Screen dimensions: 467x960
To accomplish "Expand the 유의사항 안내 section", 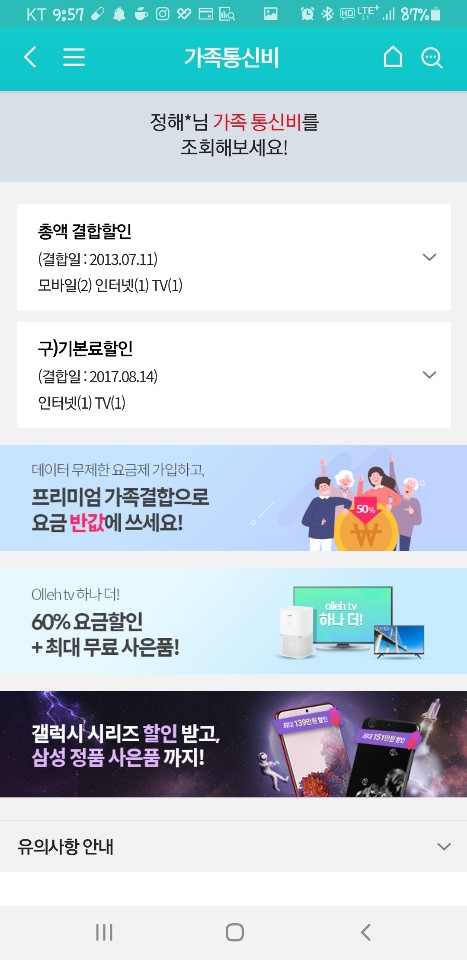I will 233,847.
